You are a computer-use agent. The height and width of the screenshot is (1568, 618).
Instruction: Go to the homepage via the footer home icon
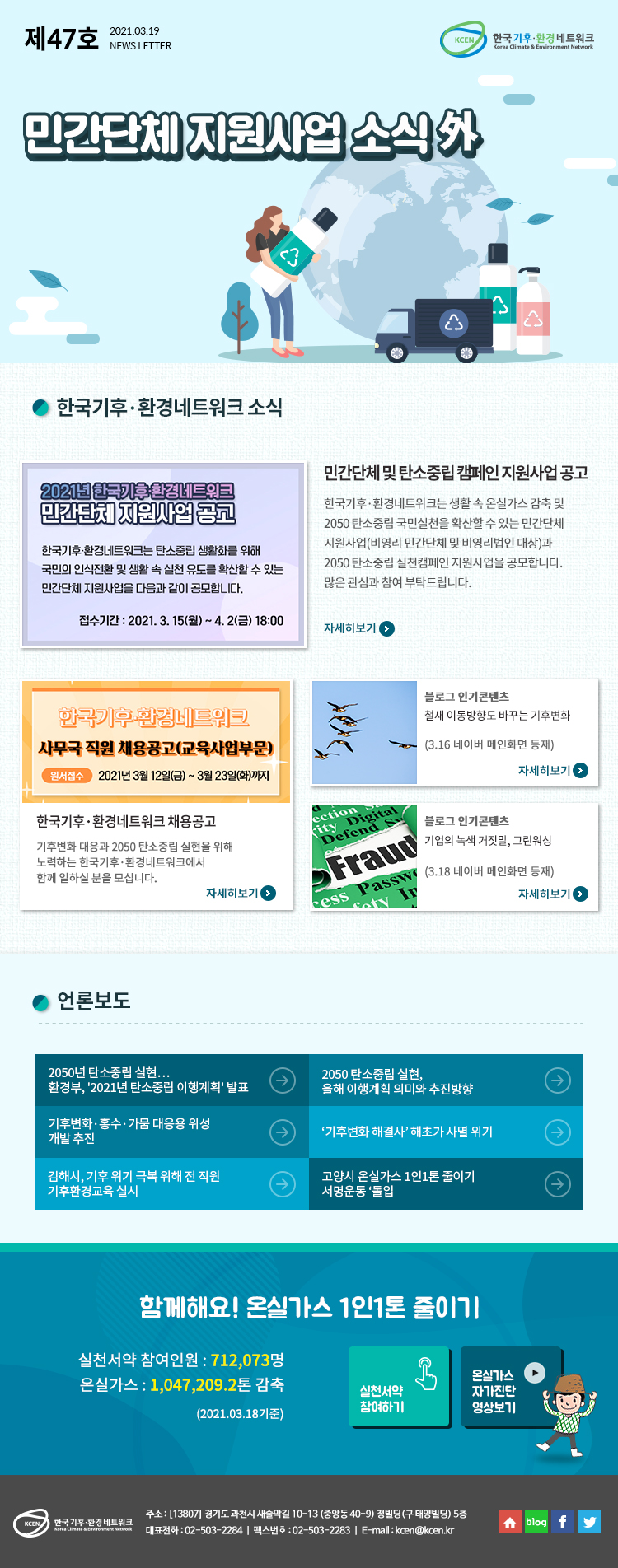tap(510, 1522)
